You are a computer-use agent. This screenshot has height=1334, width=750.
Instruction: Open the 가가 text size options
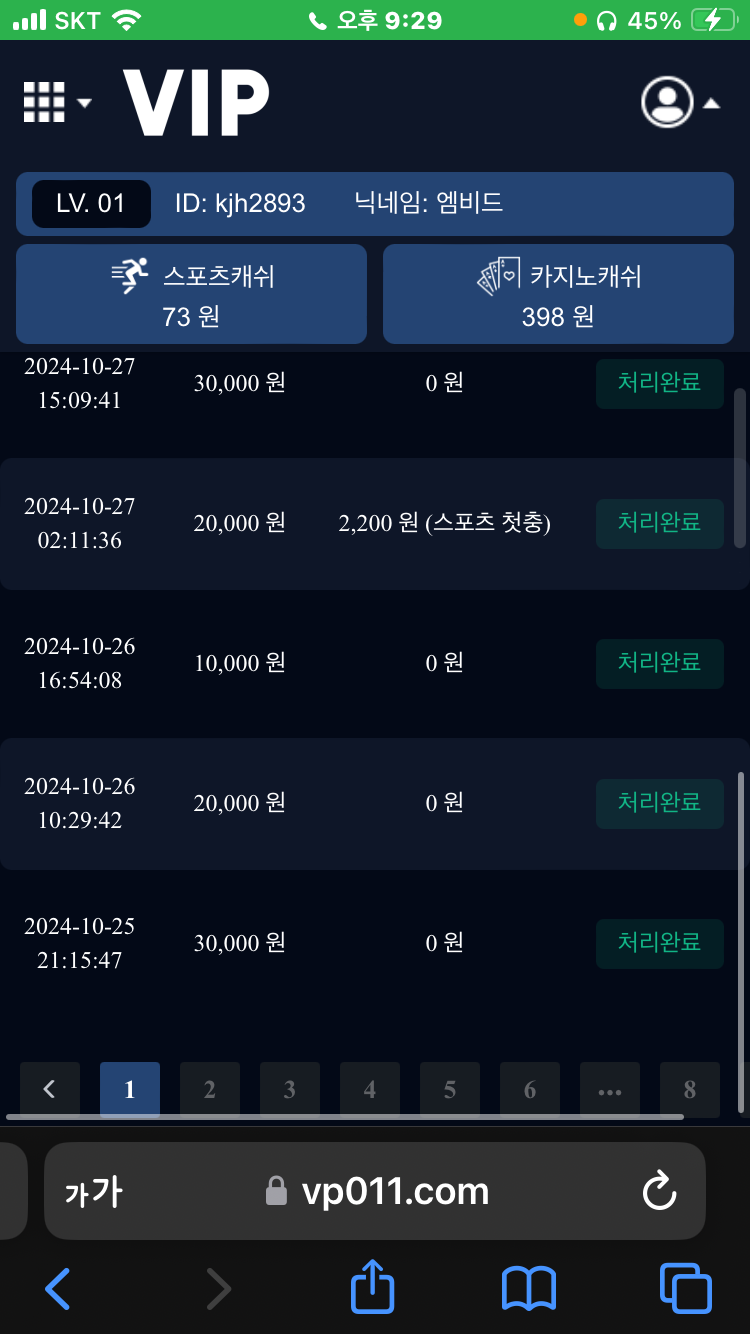coord(93,1192)
